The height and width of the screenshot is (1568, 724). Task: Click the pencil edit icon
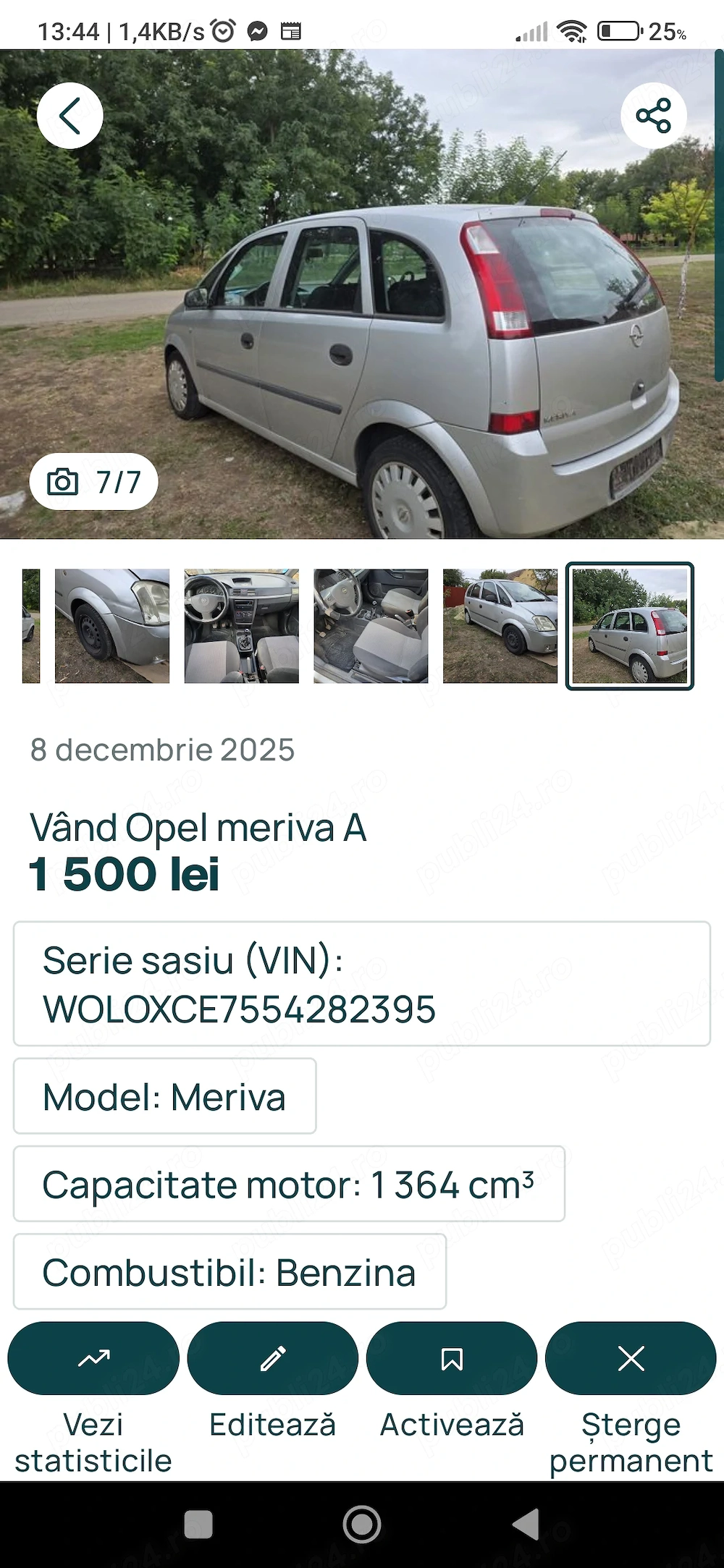click(x=272, y=1358)
